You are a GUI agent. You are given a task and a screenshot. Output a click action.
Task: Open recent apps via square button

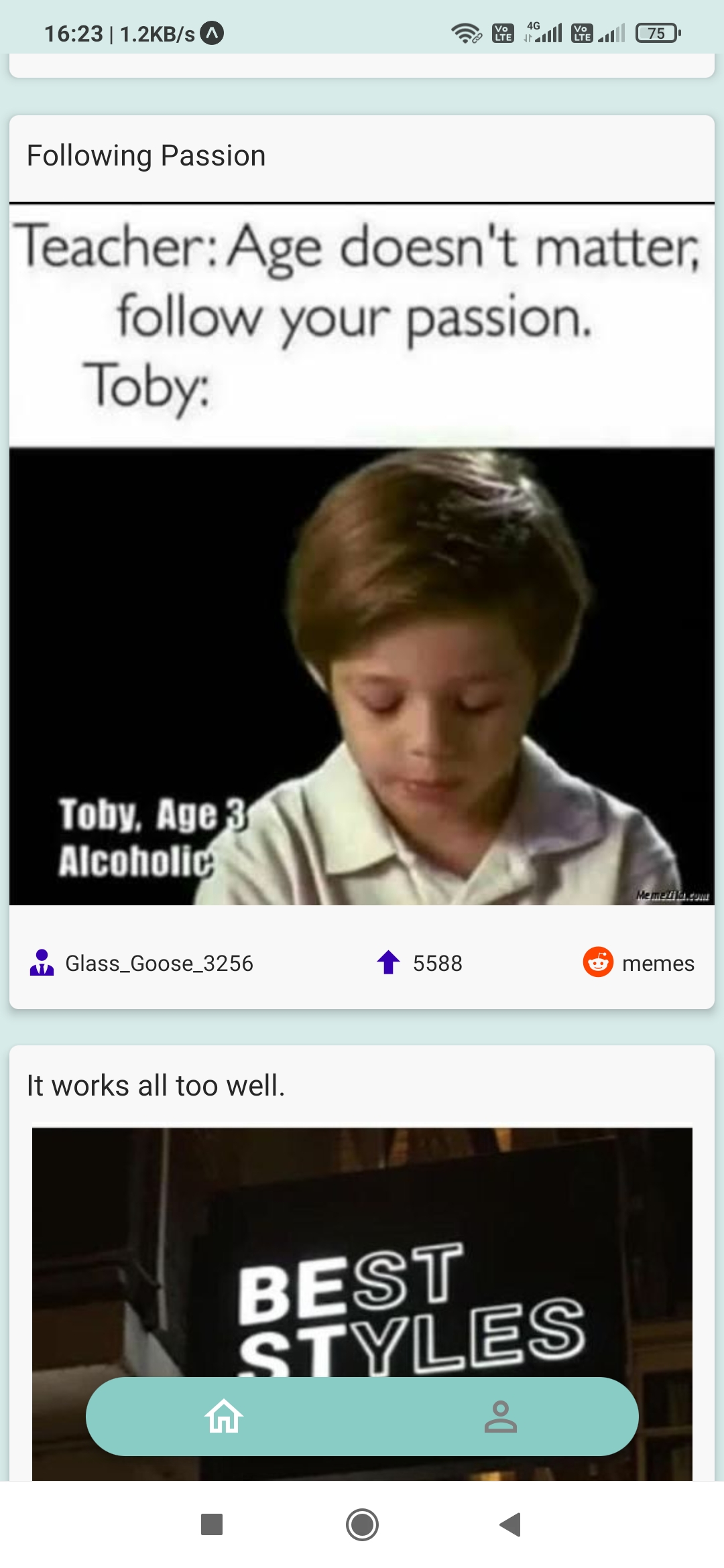click(x=212, y=1524)
